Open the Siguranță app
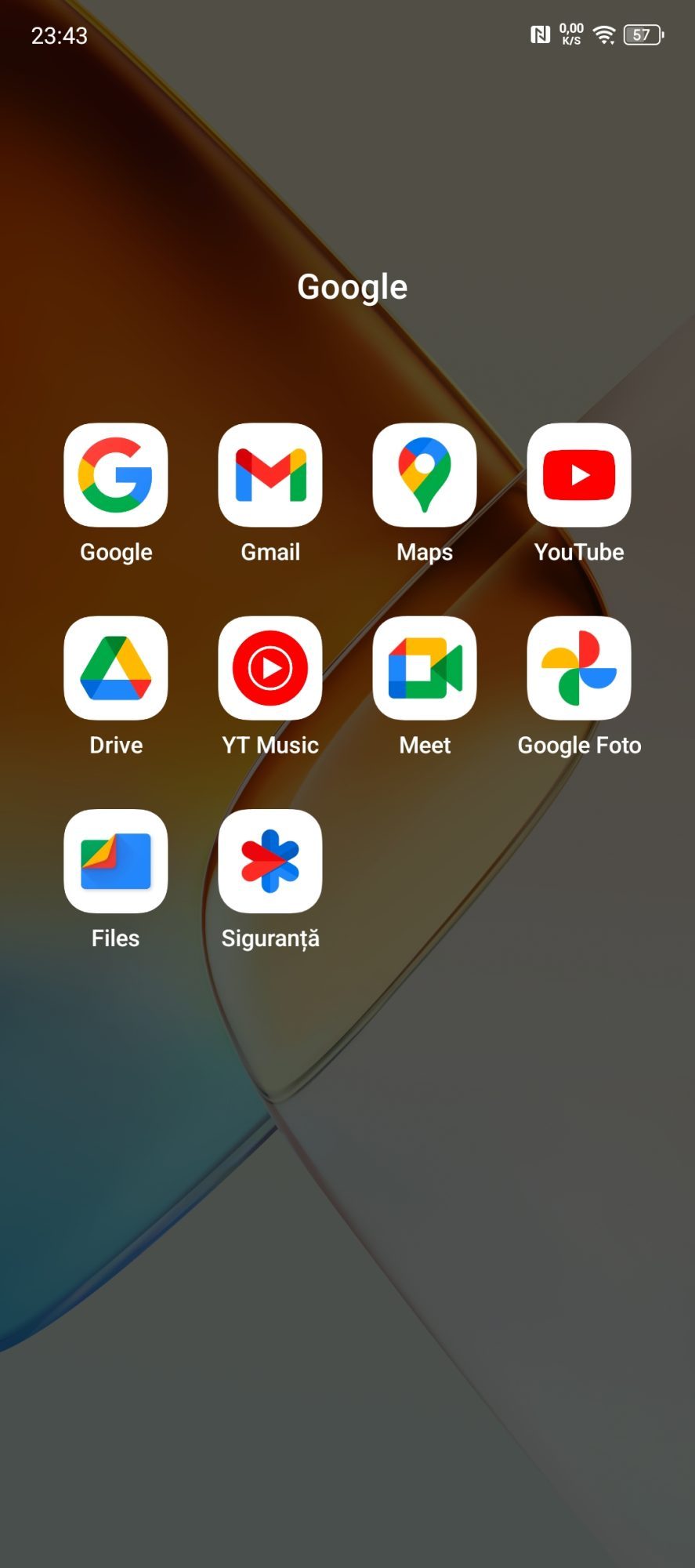 coord(270,861)
